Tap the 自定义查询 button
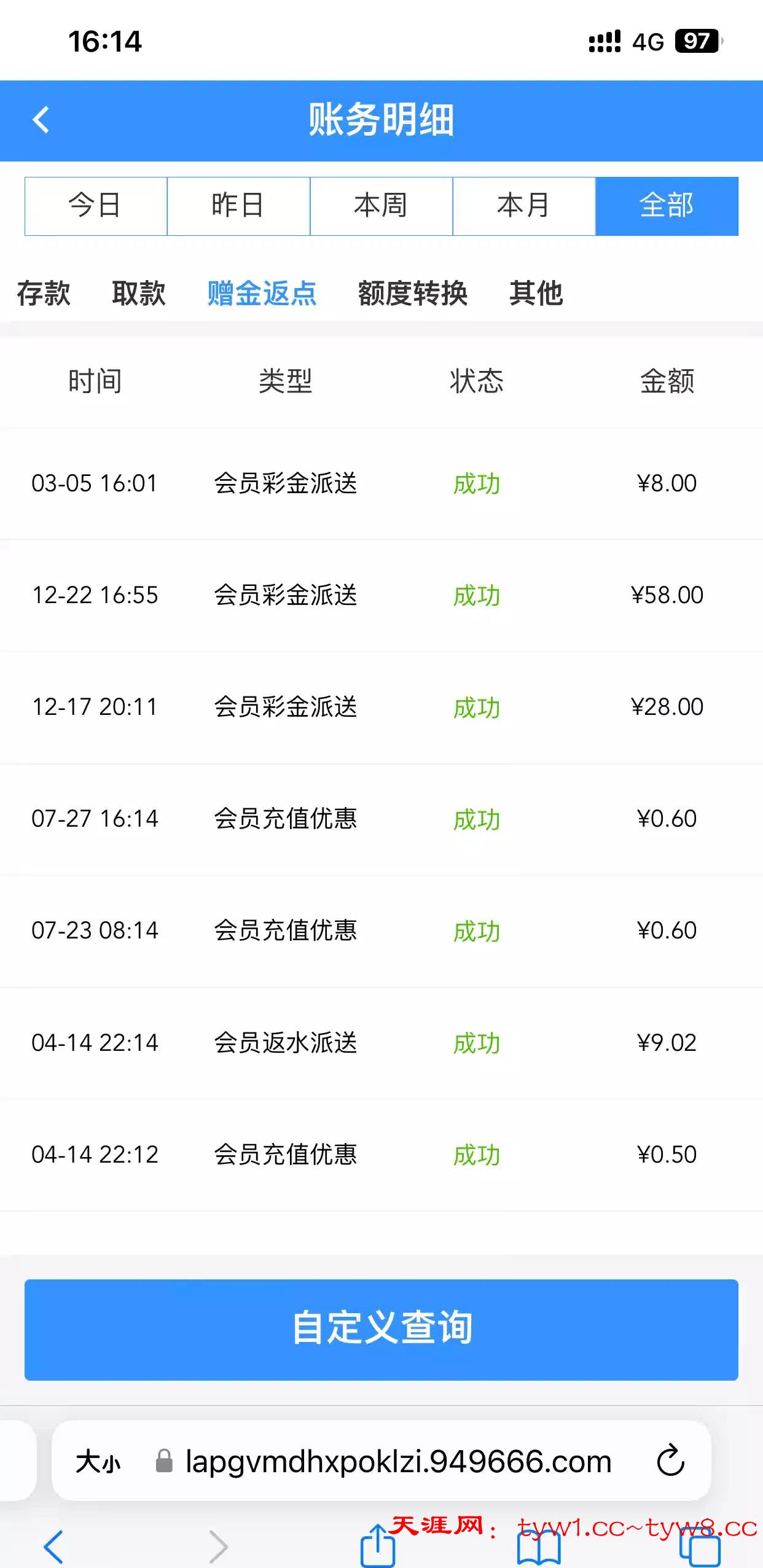 [x=381, y=1329]
